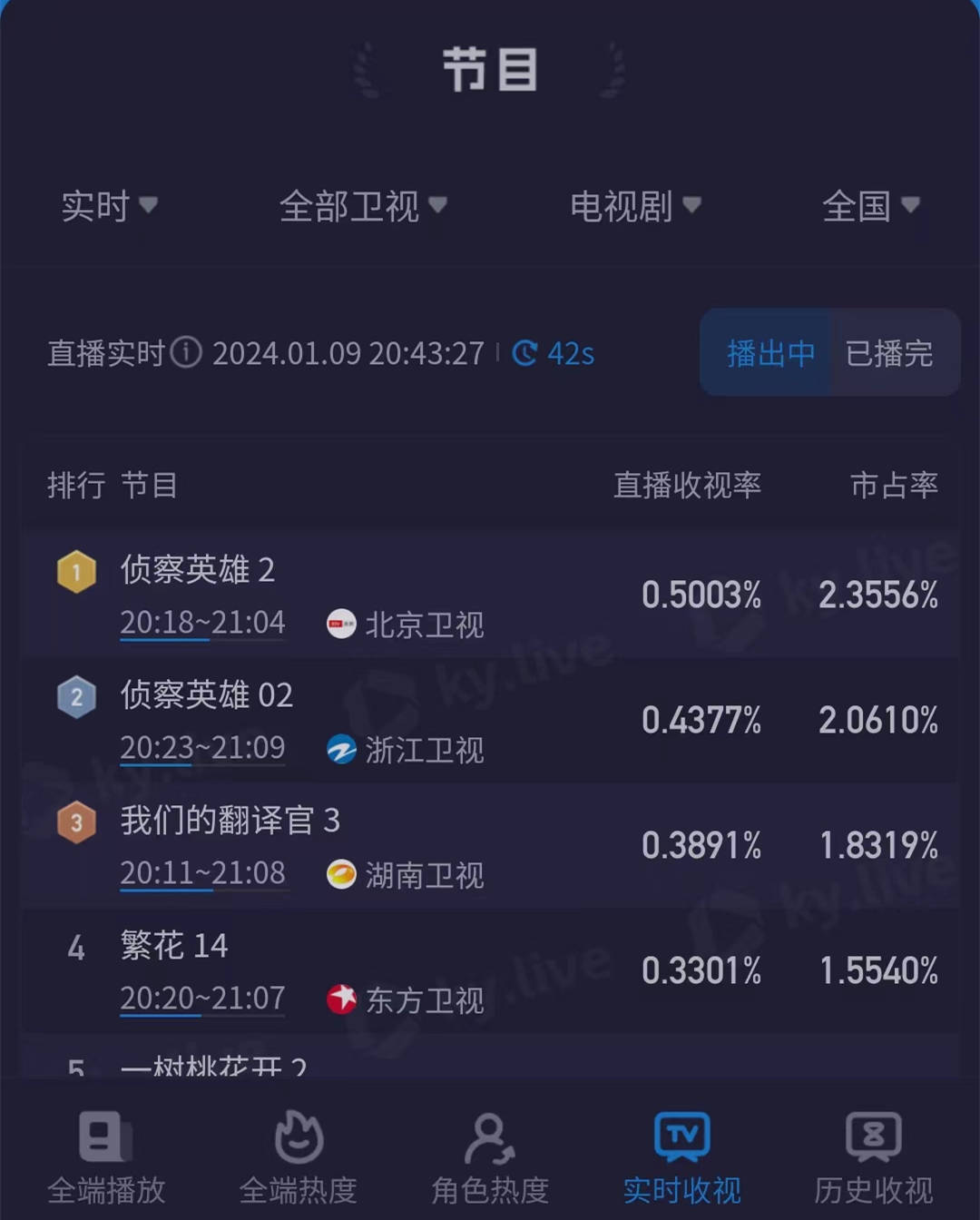
Task: Open the 角色热度 tab
Action: (490, 1158)
